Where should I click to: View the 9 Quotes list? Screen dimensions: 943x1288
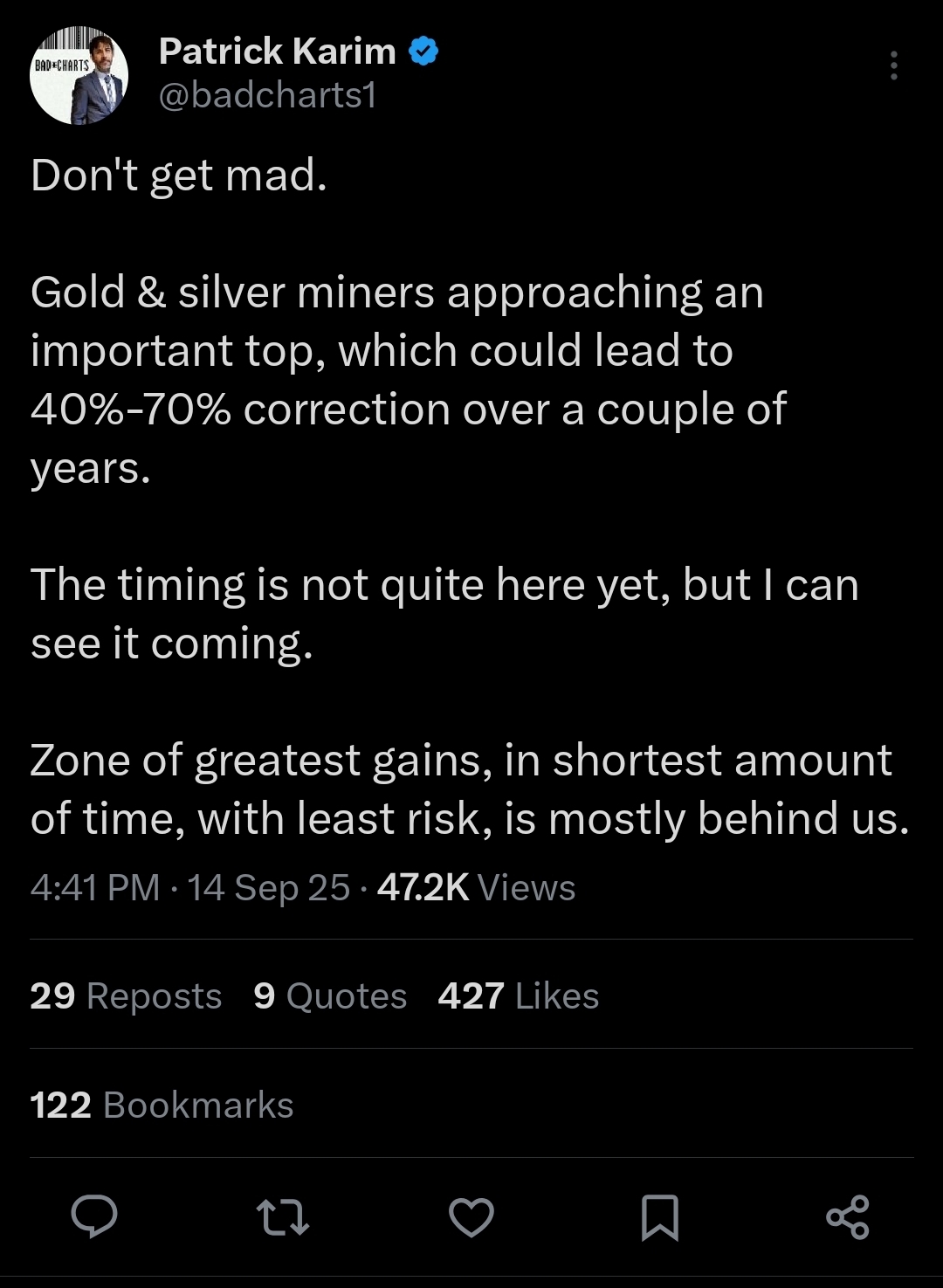click(330, 995)
